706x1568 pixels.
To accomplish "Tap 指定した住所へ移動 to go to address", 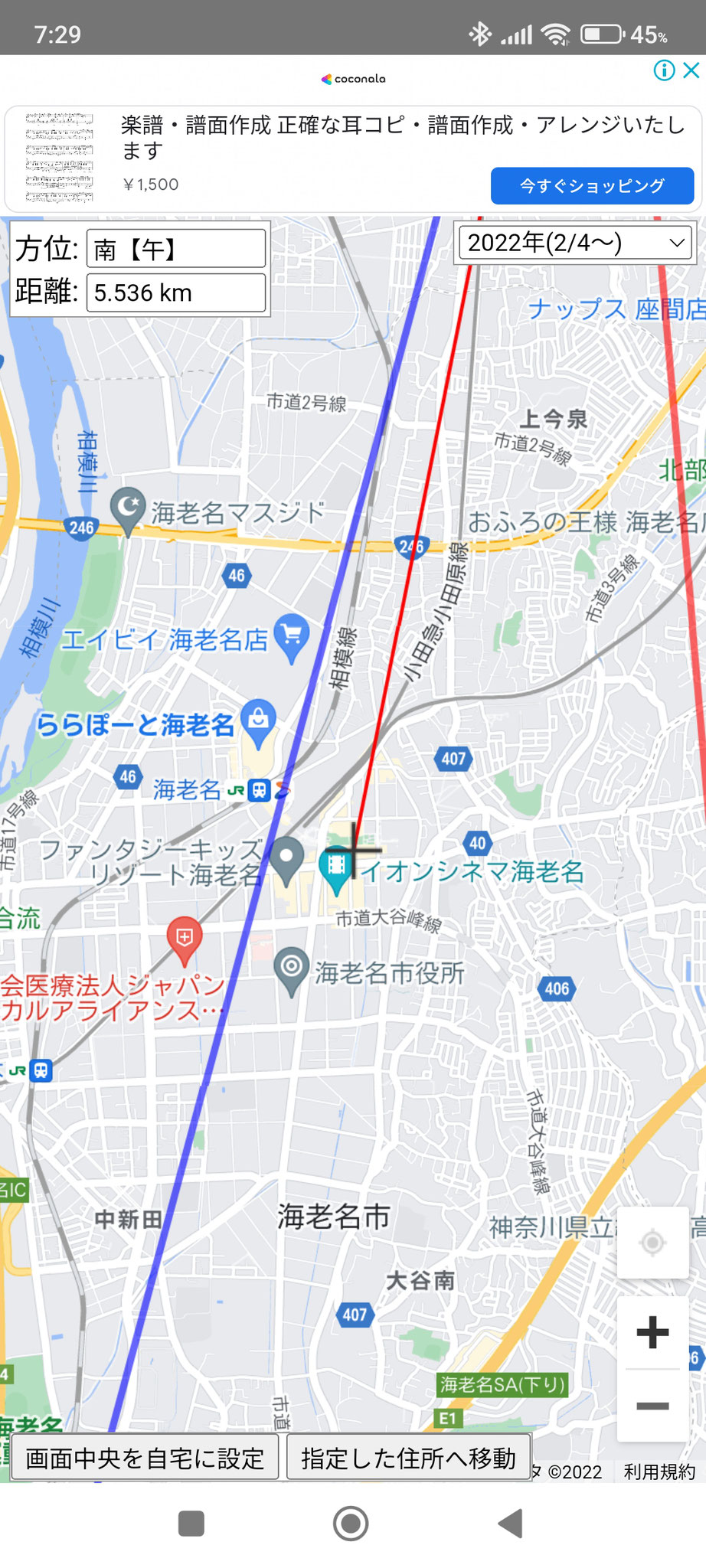I will click(x=408, y=1459).
